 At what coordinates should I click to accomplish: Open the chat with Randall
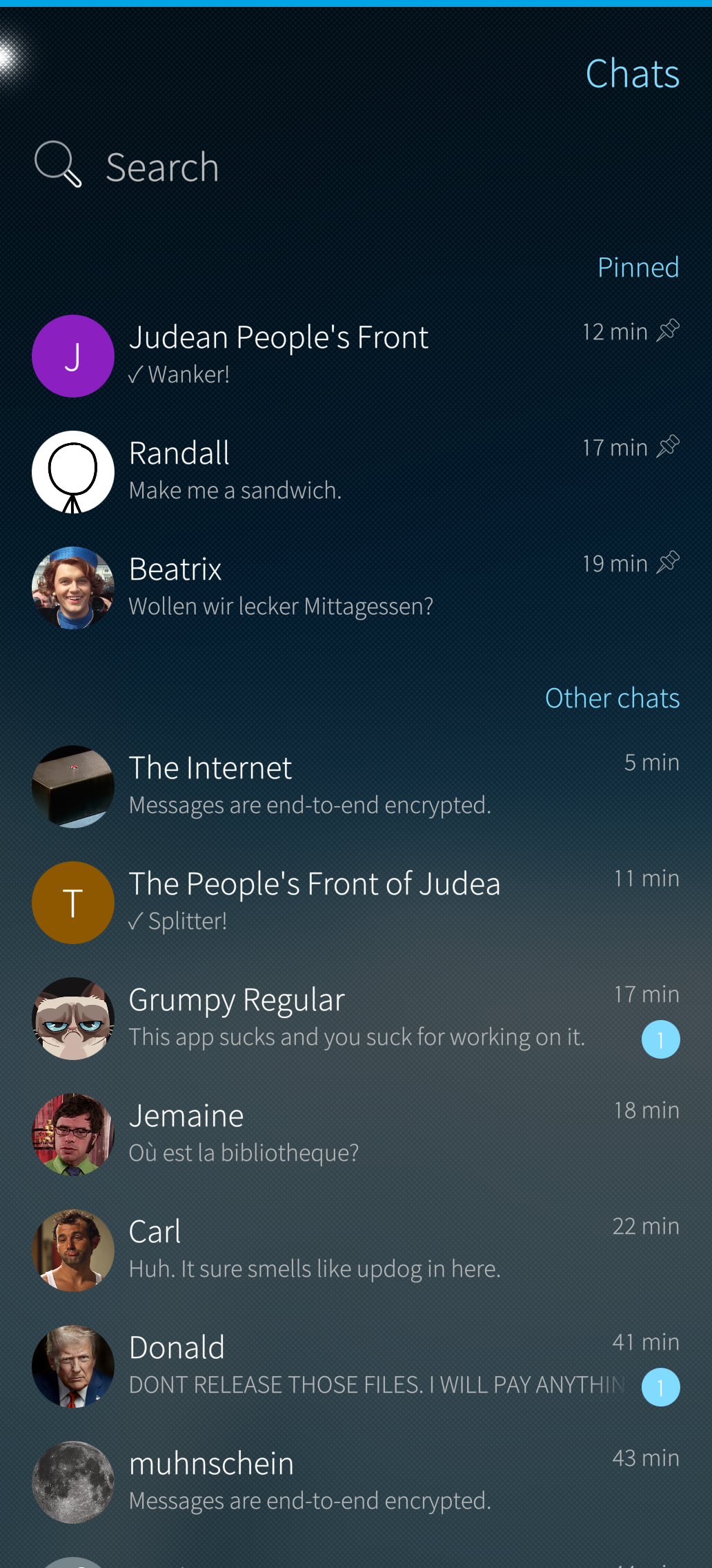point(356,472)
